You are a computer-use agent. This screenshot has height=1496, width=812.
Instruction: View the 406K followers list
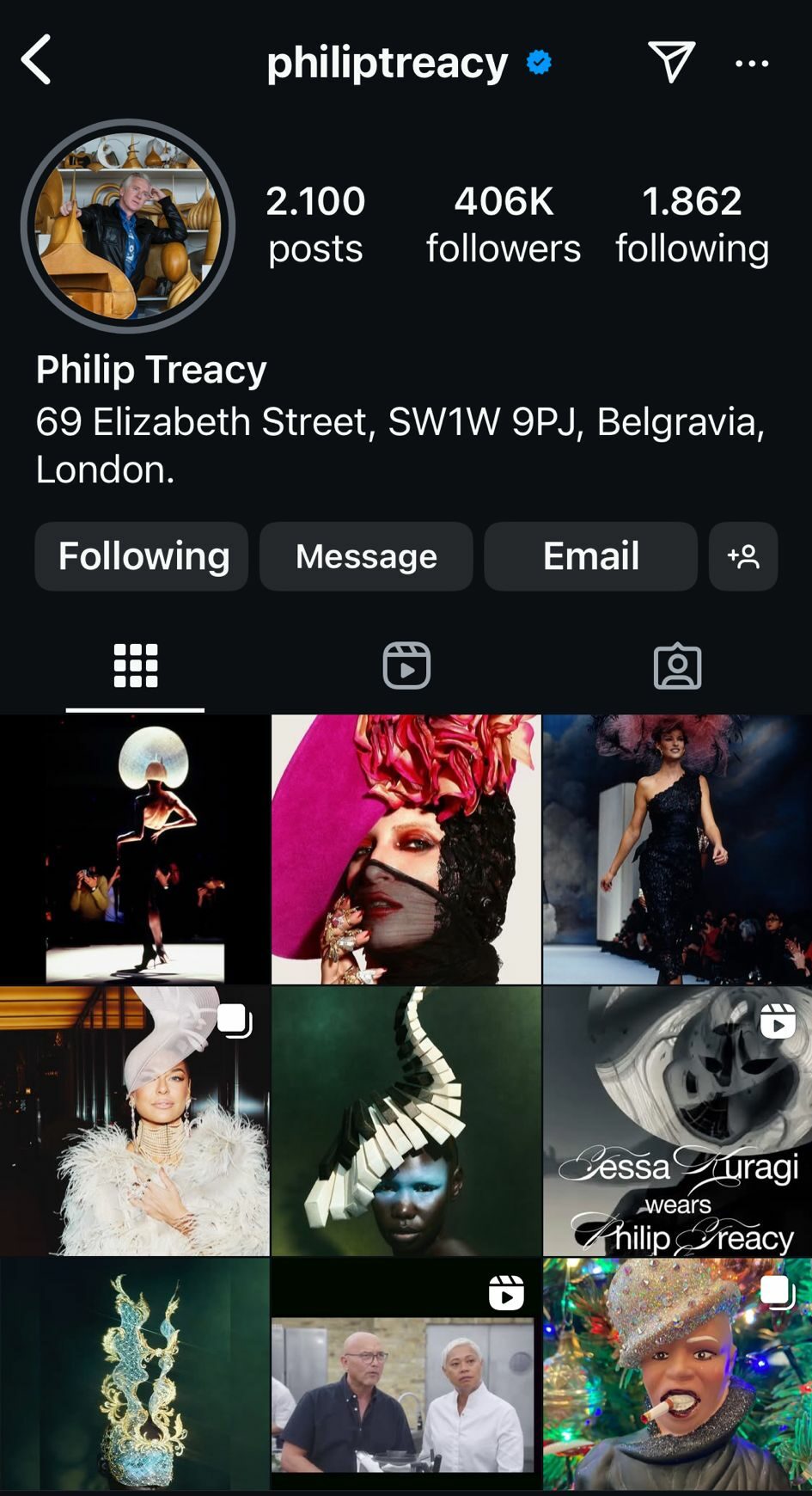click(504, 224)
